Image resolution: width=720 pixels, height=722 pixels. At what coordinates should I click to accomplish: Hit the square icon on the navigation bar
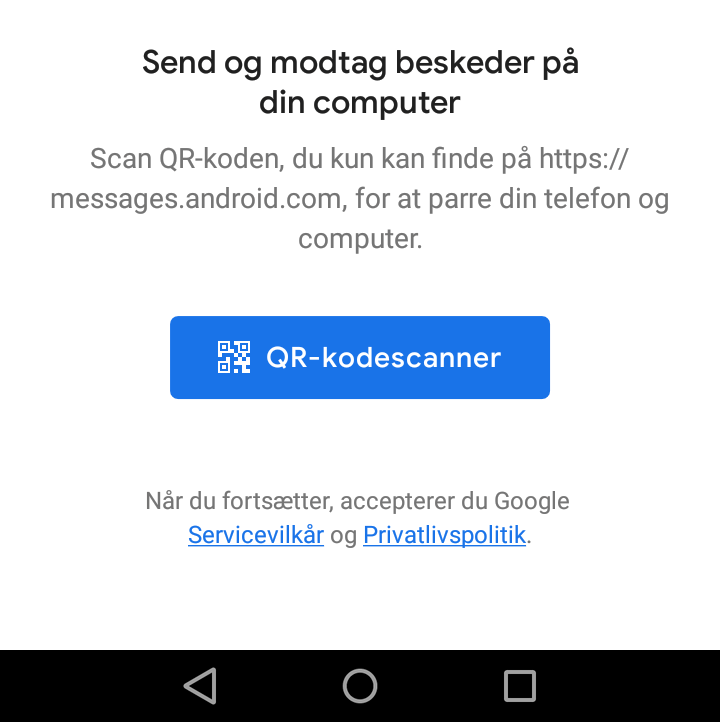[x=519, y=686]
